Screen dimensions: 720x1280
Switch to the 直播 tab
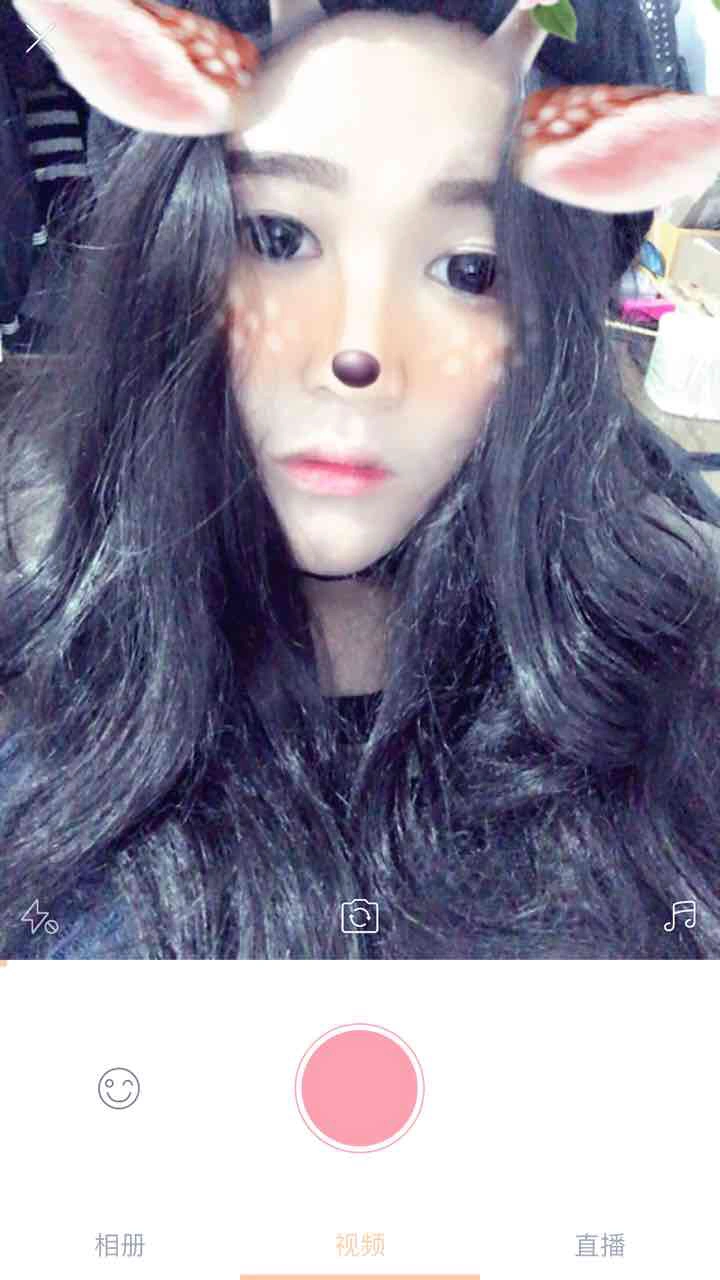click(600, 1245)
